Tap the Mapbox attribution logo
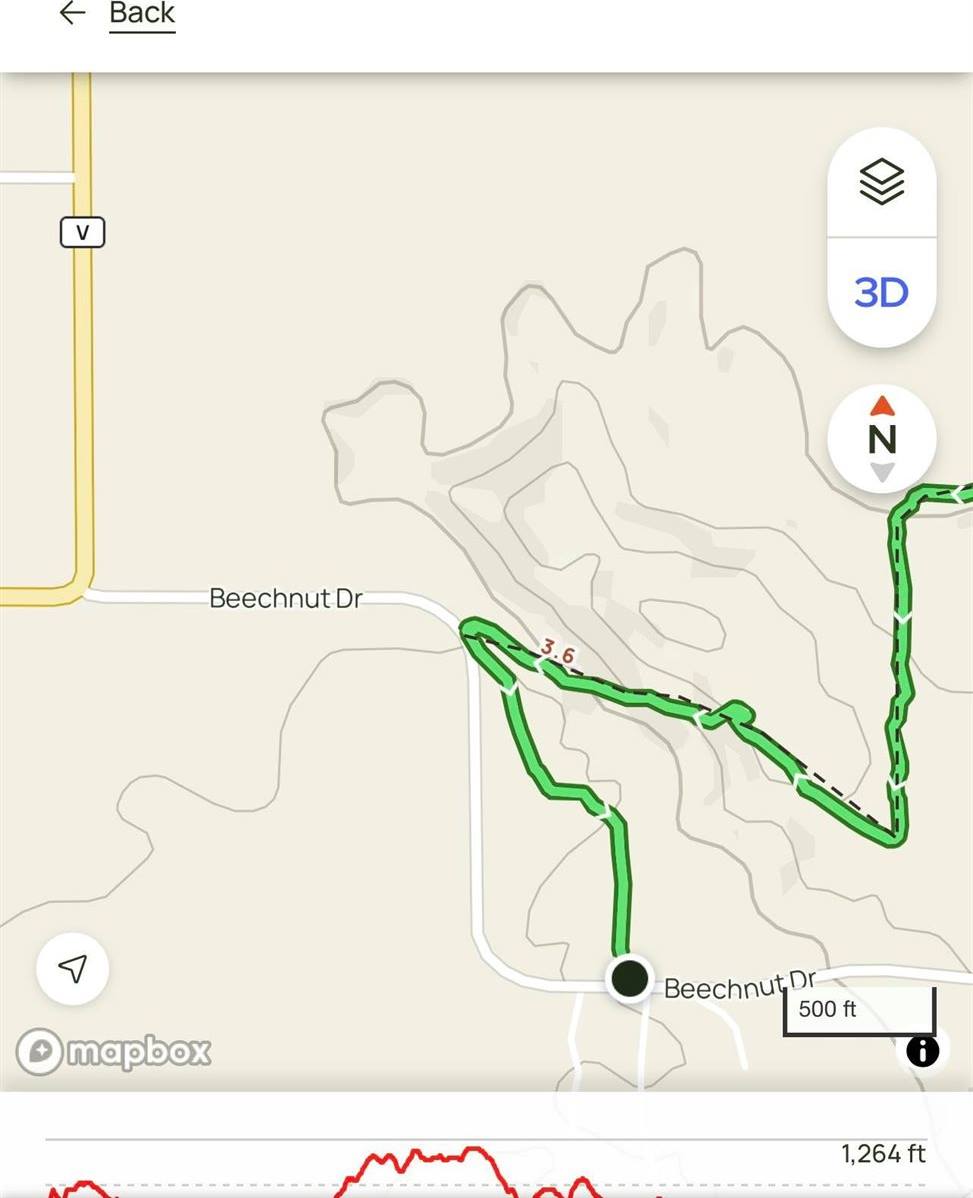Screen dimensions: 973x1198 pyautogui.click(x=113, y=1050)
